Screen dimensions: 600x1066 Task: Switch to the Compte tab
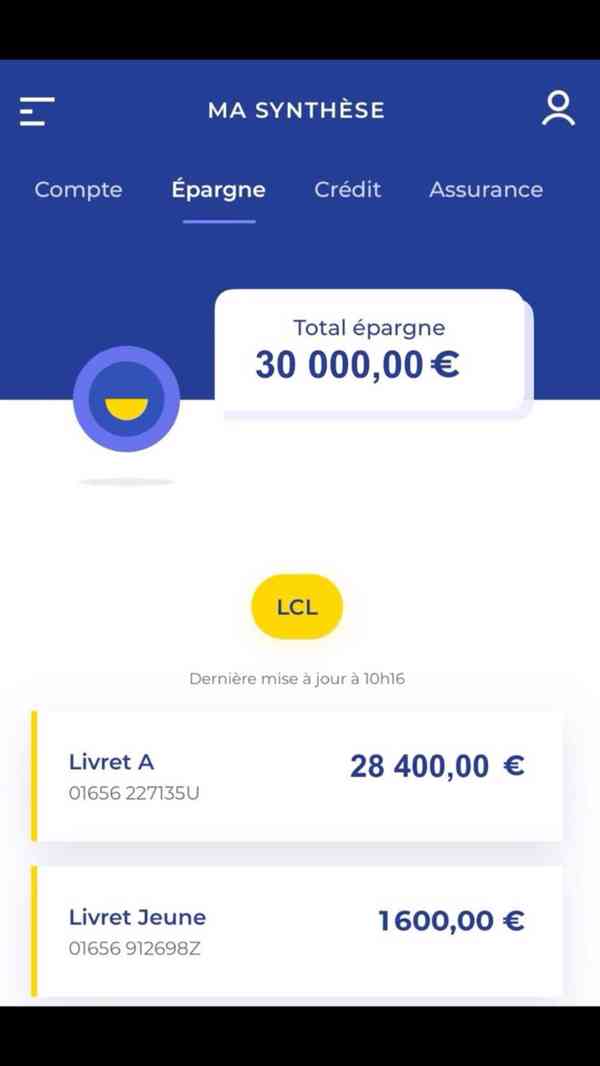(x=78, y=190)
